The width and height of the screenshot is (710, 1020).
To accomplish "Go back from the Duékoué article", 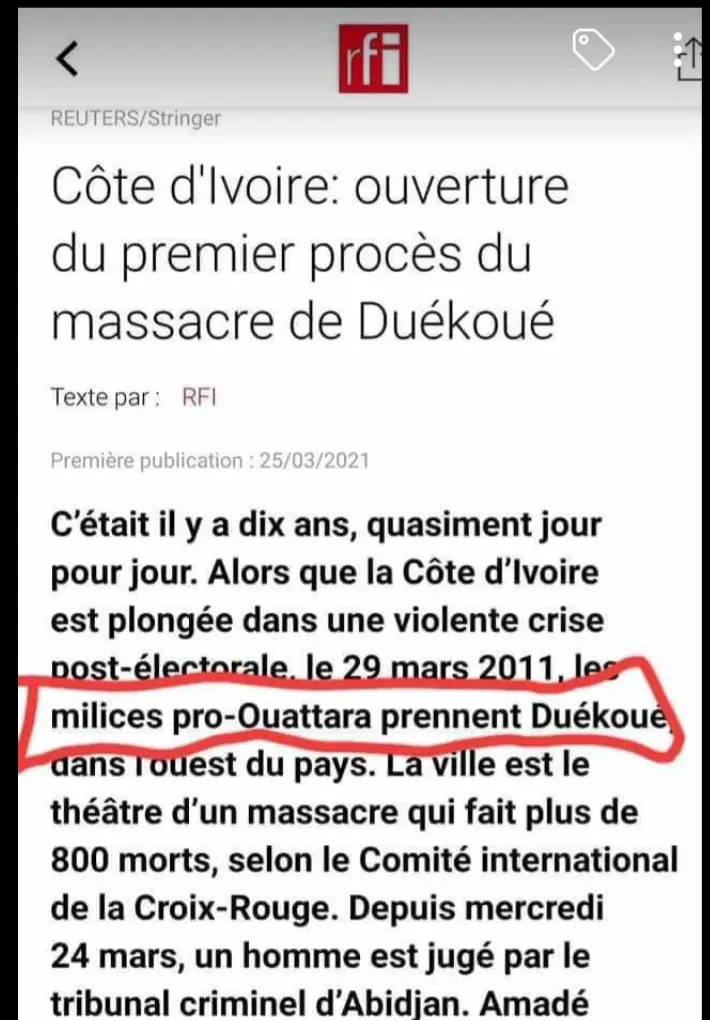I will pyautogui.click(x=66, y=58).
